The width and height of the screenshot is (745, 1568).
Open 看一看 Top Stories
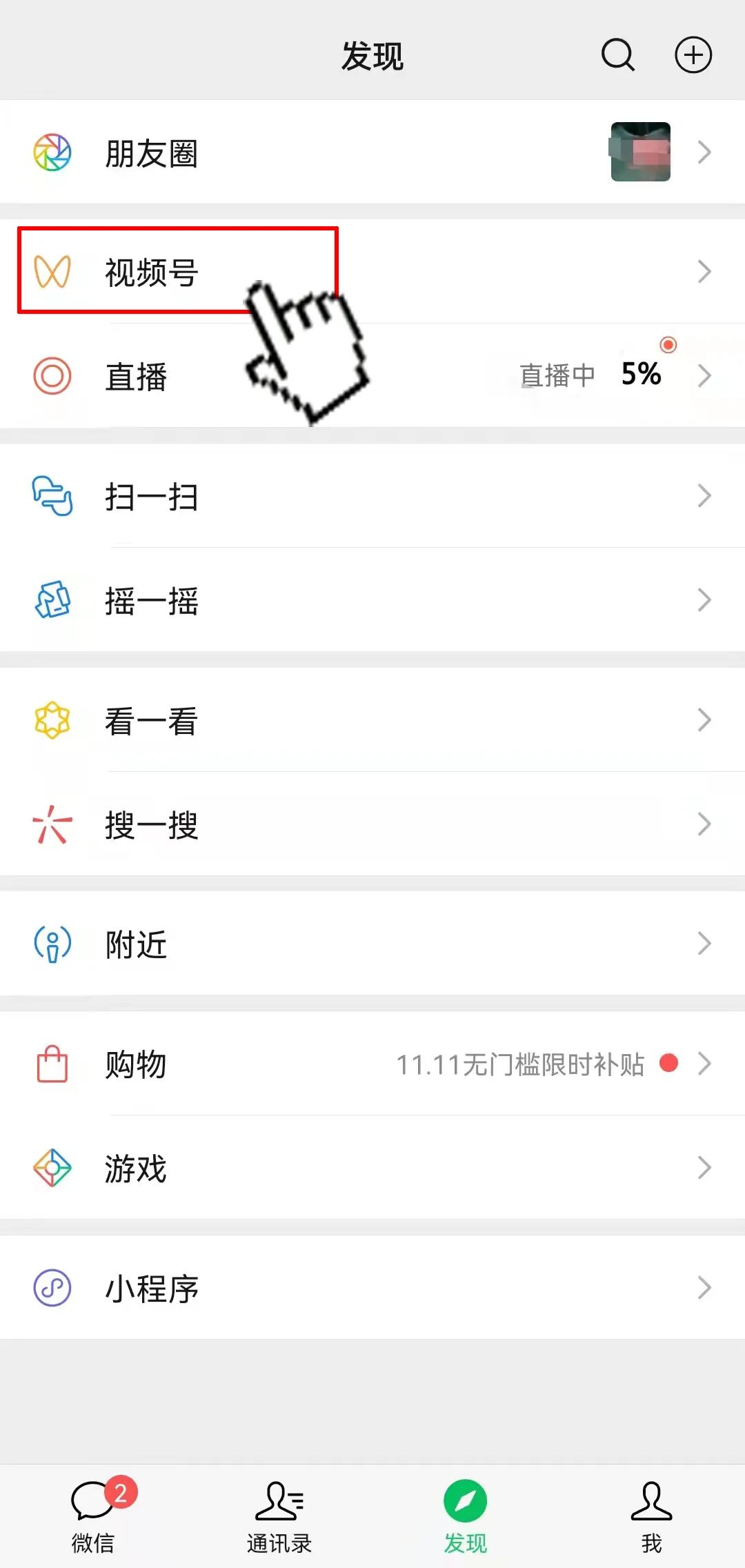tap(151, 720)
